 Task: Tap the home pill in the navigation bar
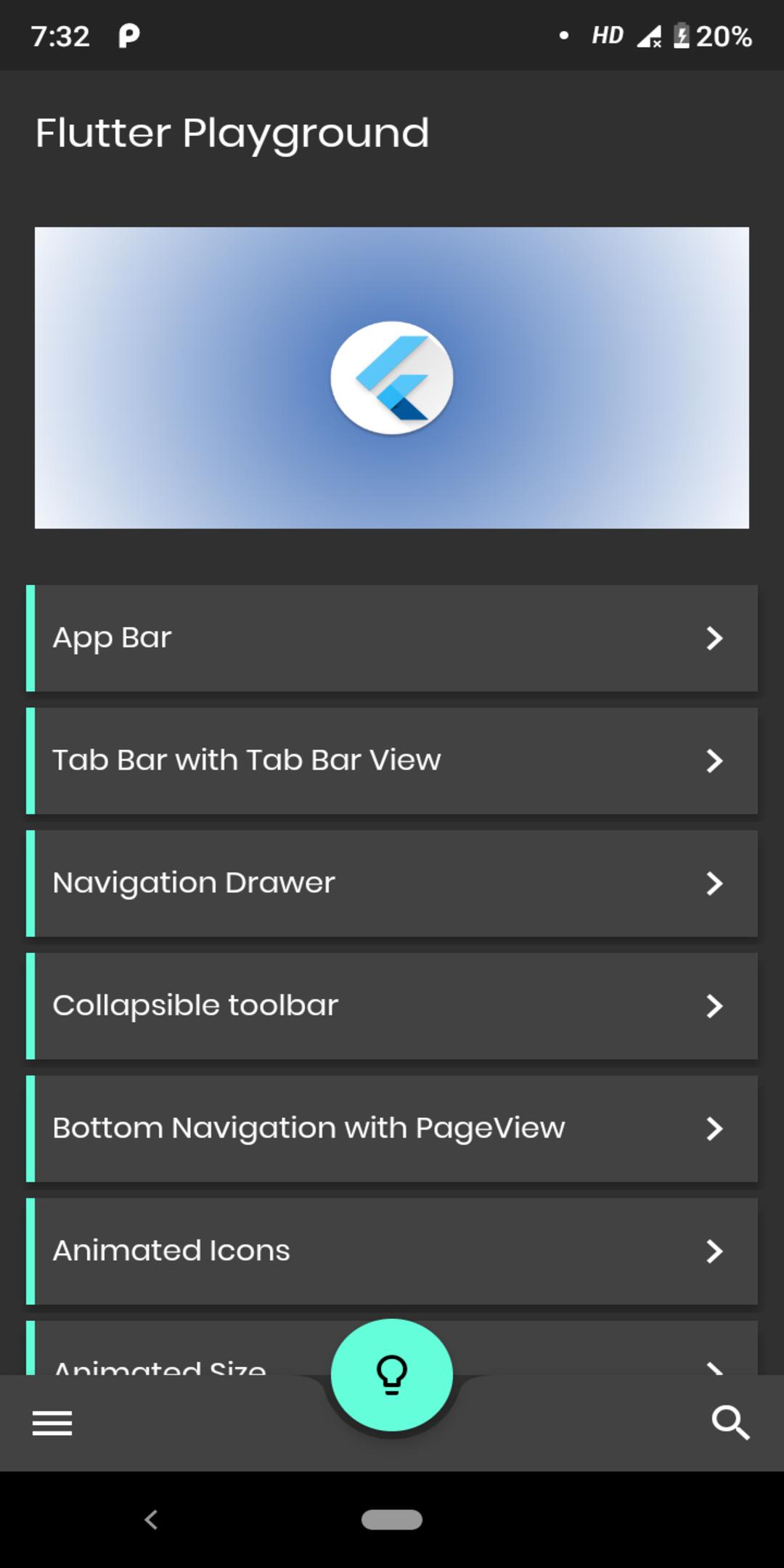[x=392, y=1519]
